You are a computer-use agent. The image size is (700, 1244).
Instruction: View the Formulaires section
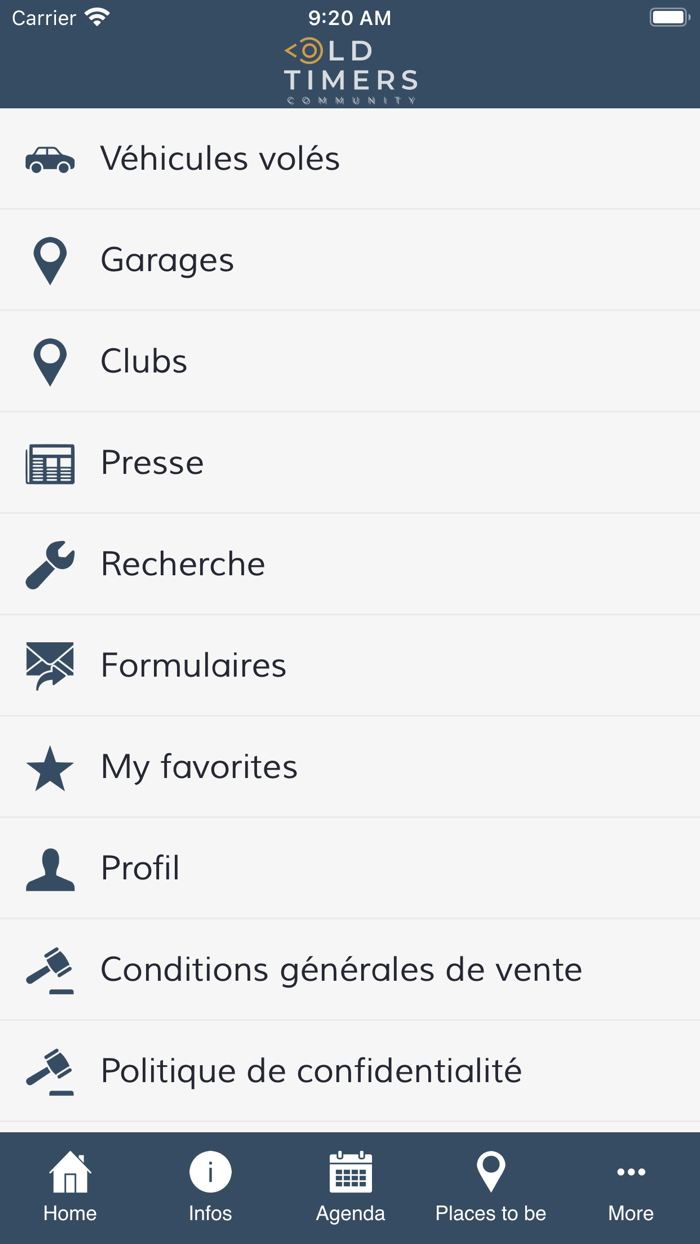[193, 665]
